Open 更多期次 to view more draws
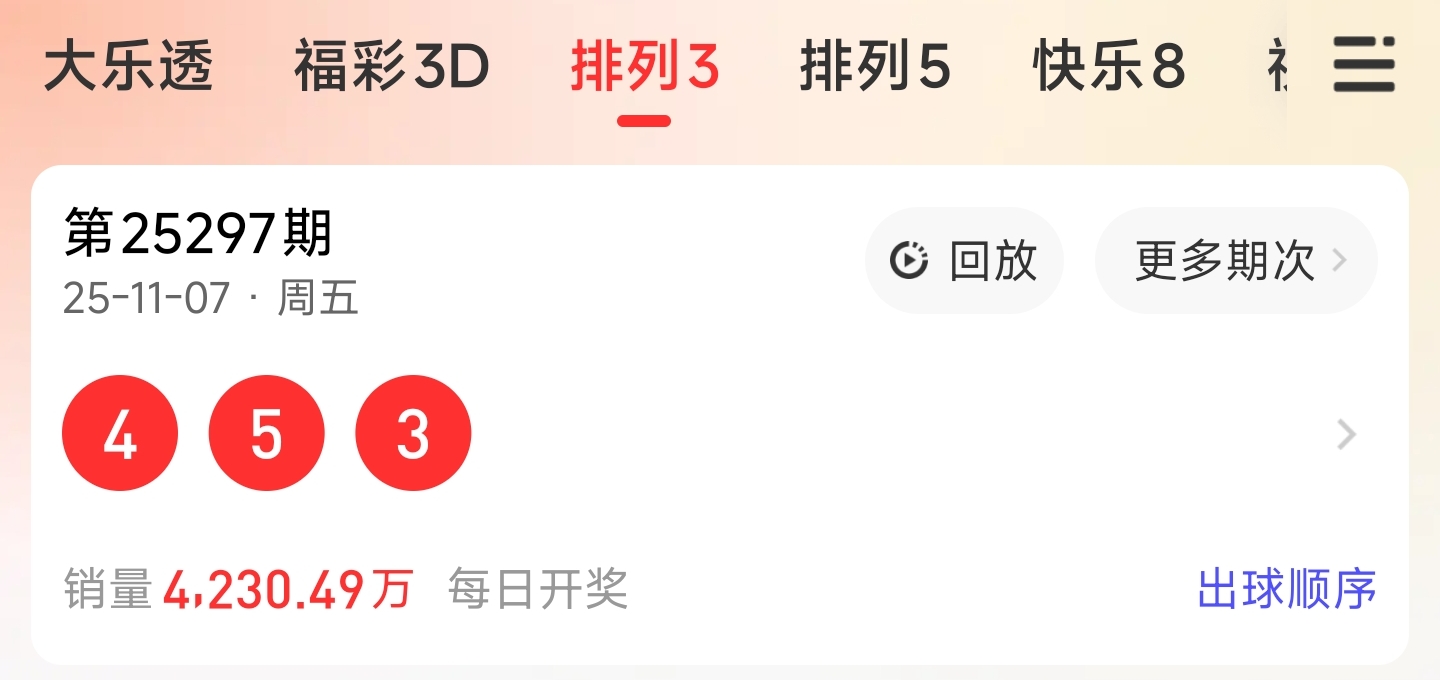This screenshot has height=680, width=1440. pos(1236,261)
